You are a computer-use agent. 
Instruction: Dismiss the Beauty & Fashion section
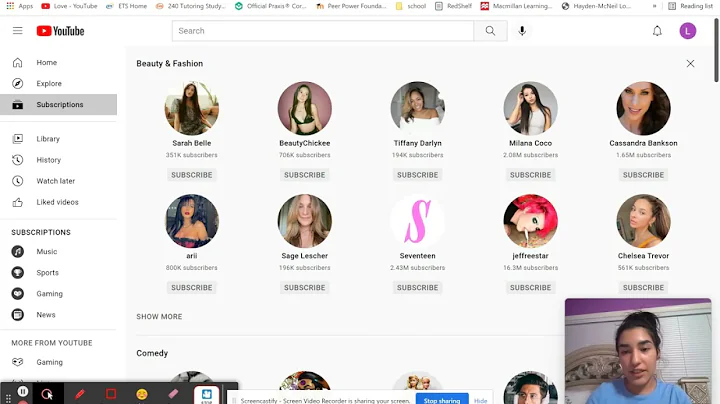(690, 63)
